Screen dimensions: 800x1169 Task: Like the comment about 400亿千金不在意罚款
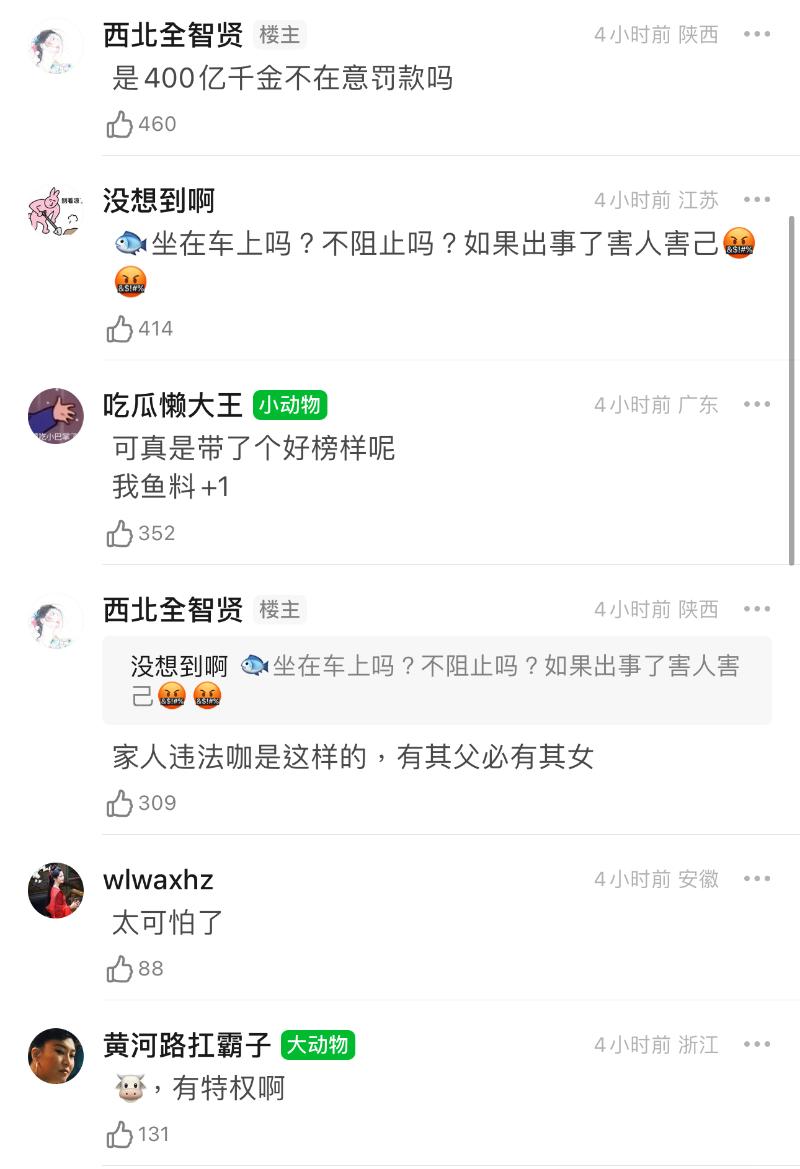[x=120, y=124]
